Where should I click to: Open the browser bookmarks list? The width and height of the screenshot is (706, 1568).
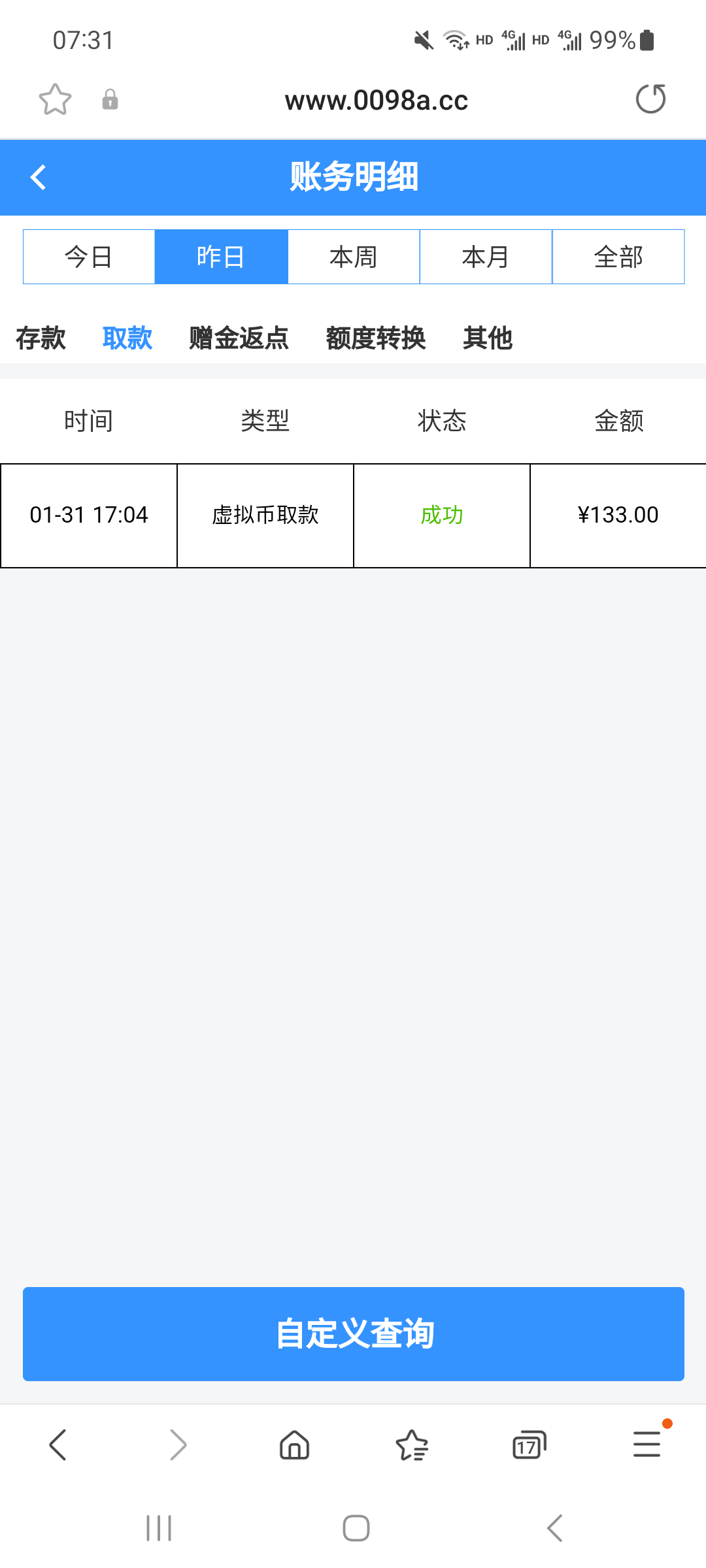click(412, 1445)
